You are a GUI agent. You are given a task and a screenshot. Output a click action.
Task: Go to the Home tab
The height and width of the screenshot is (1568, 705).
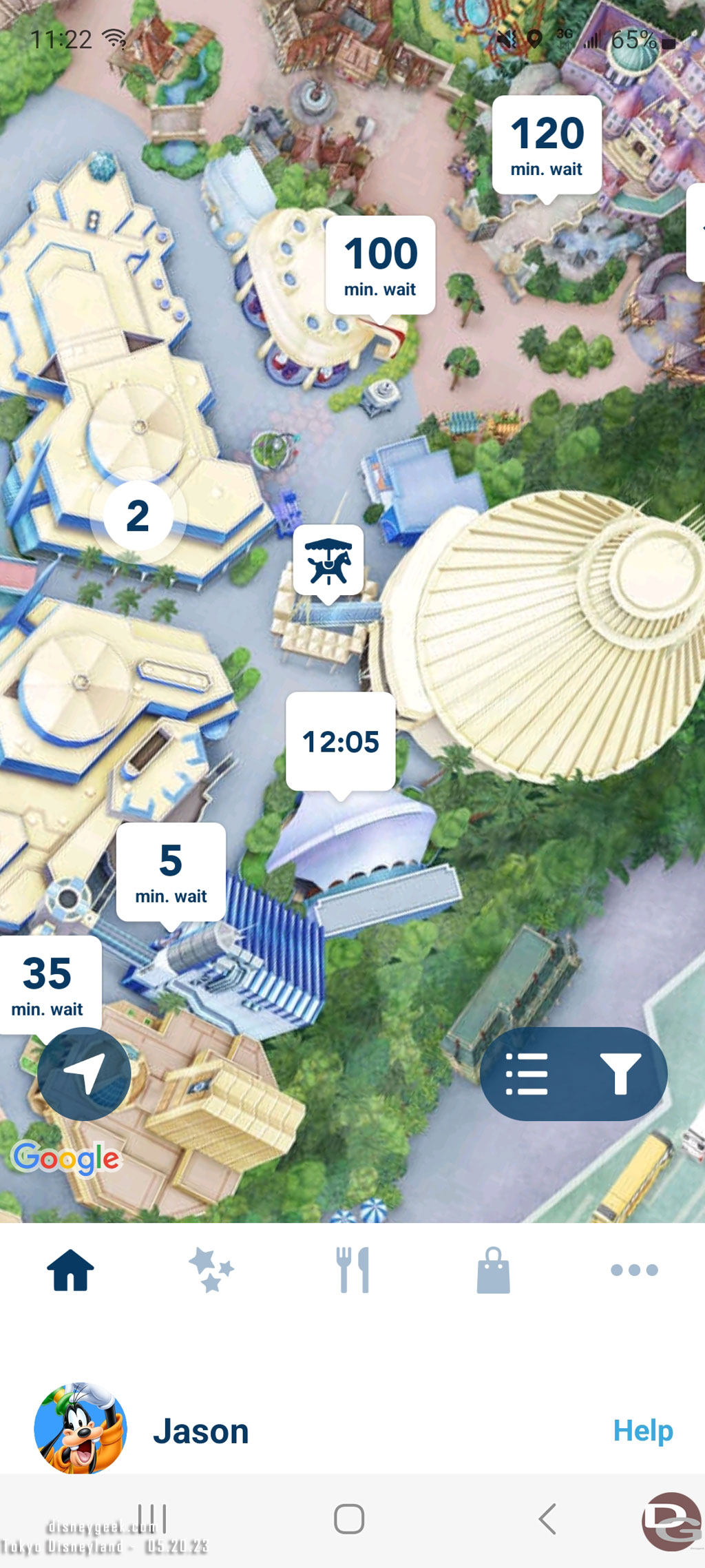[70, 1270]
